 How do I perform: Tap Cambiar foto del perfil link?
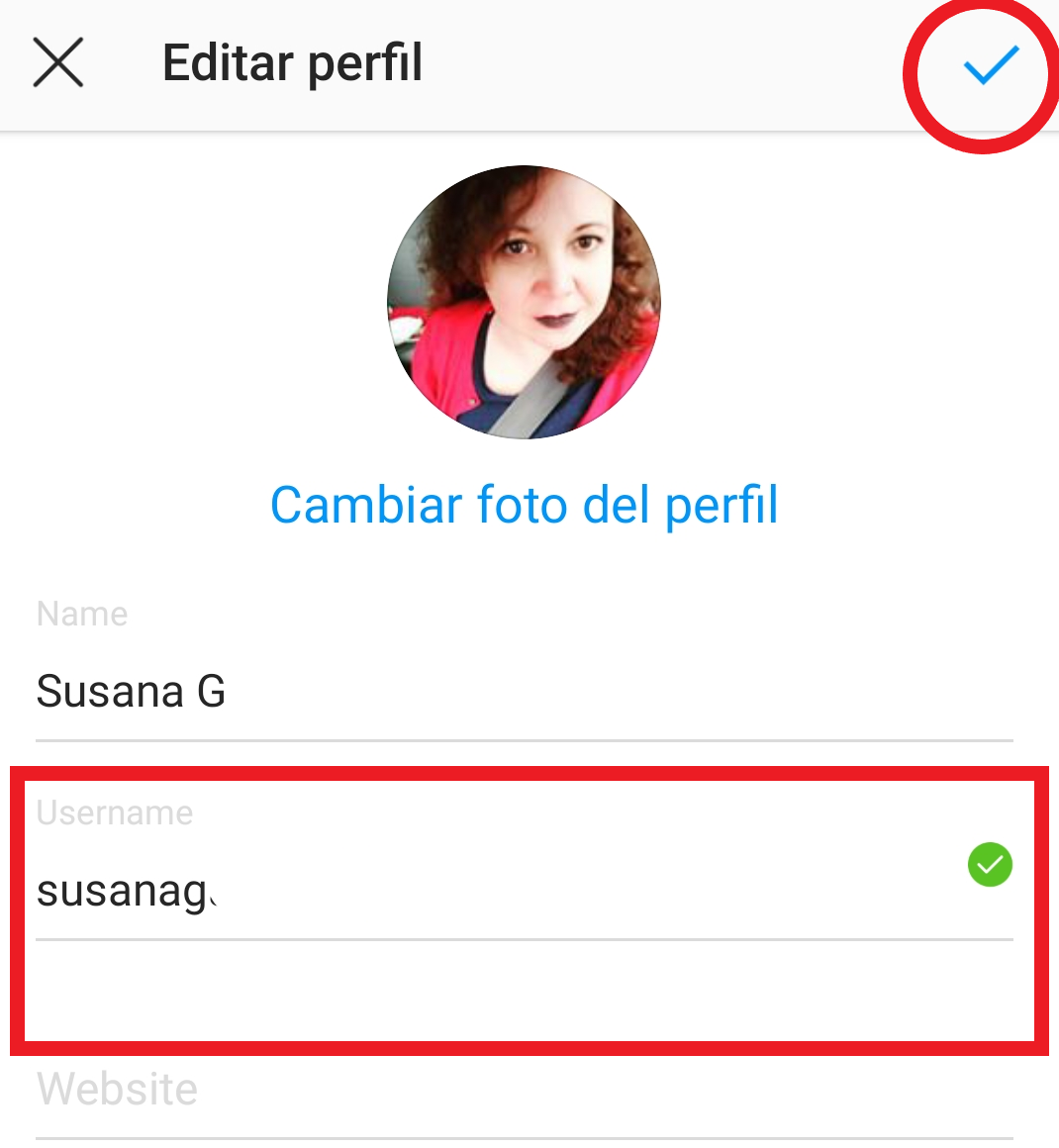pos(525,506)
